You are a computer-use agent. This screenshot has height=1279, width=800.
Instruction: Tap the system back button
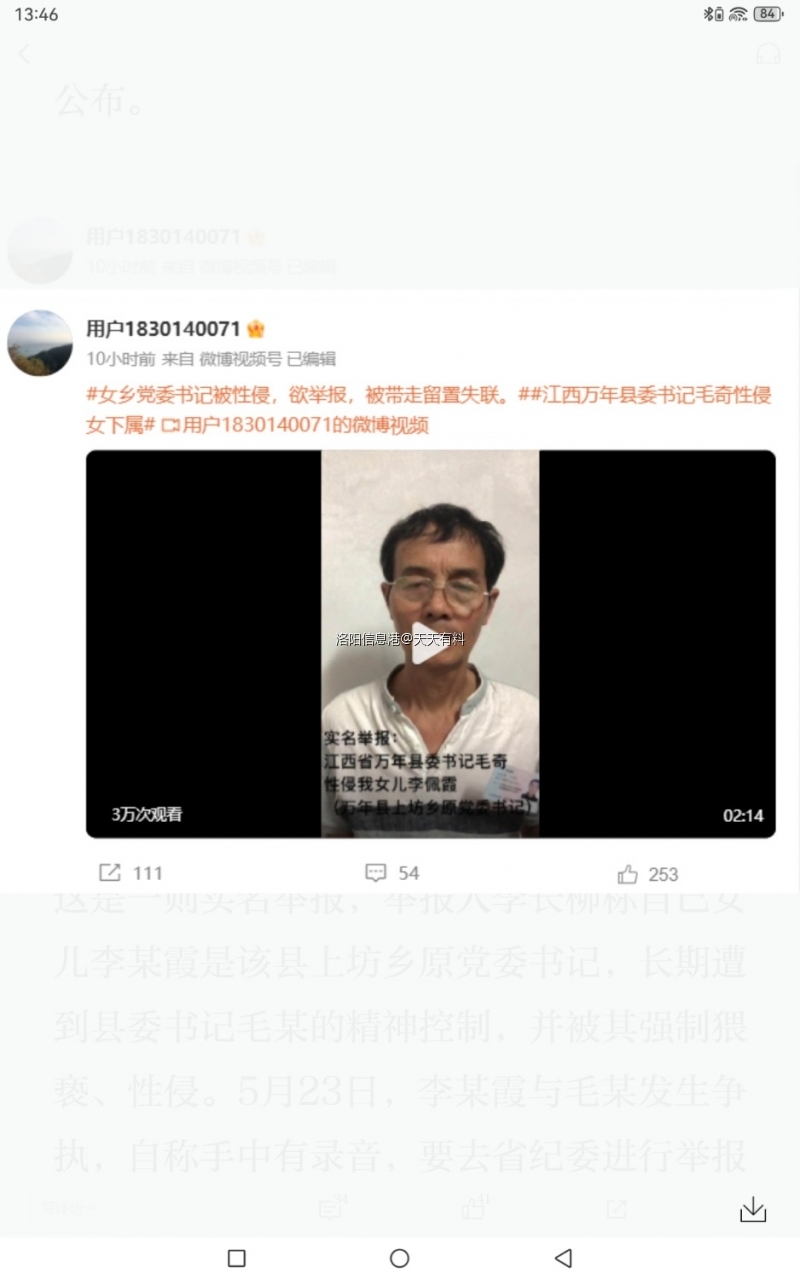(563, 1258)
